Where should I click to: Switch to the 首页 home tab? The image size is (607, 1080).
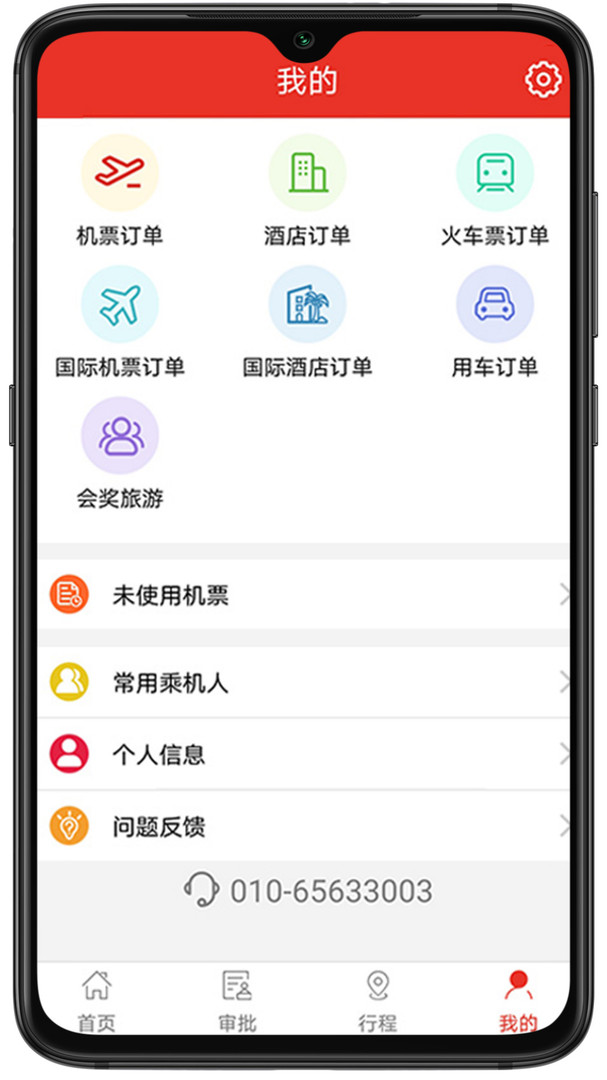pyautogui.click(x=97, y=1000)
